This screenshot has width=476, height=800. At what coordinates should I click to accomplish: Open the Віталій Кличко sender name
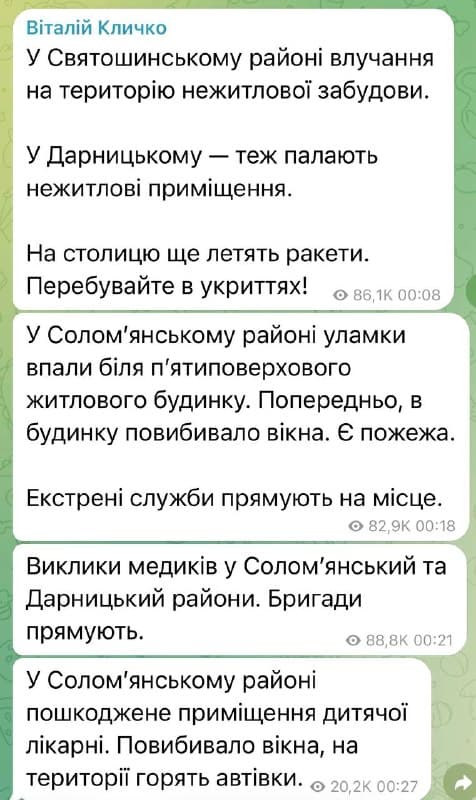(x=96, y=28)
